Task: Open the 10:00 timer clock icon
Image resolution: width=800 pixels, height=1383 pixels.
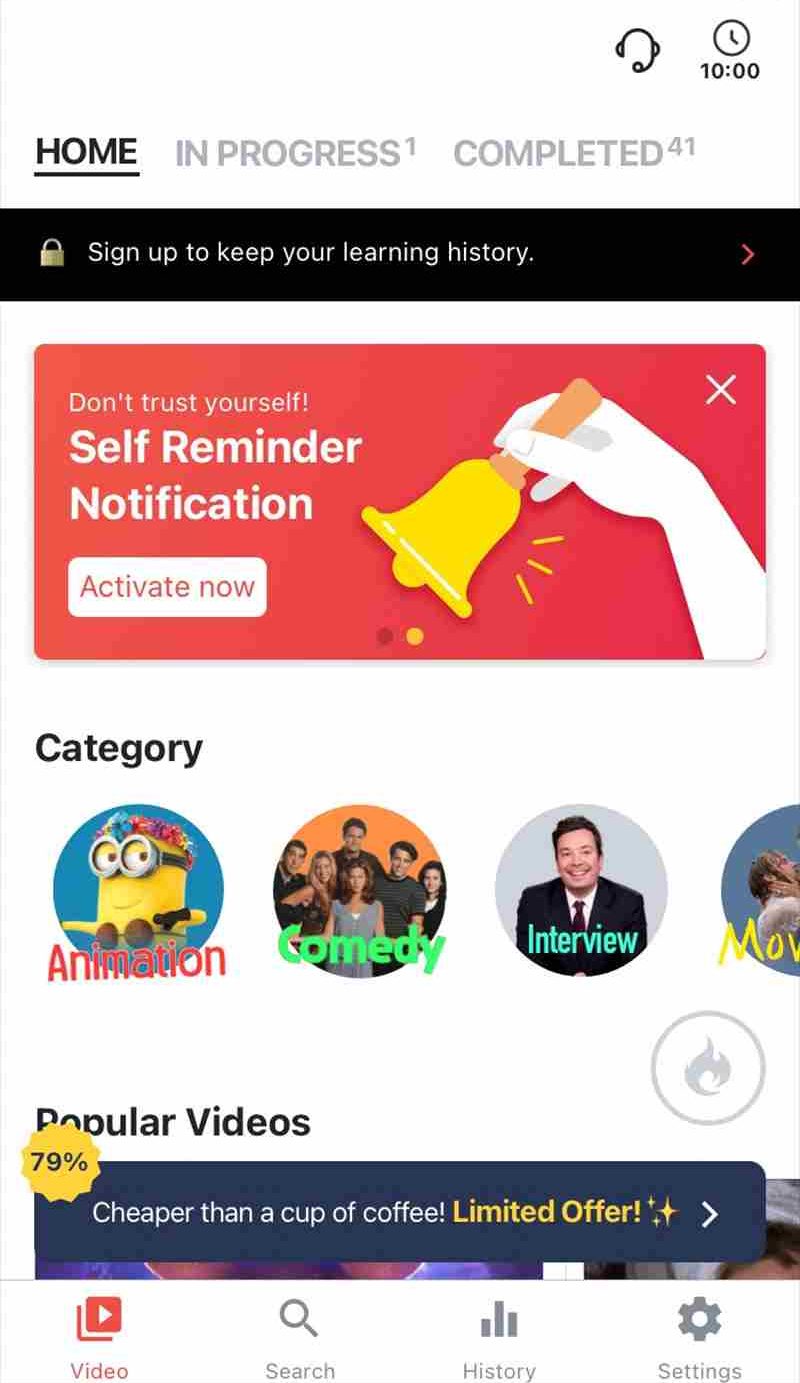Action: point(730,52)
